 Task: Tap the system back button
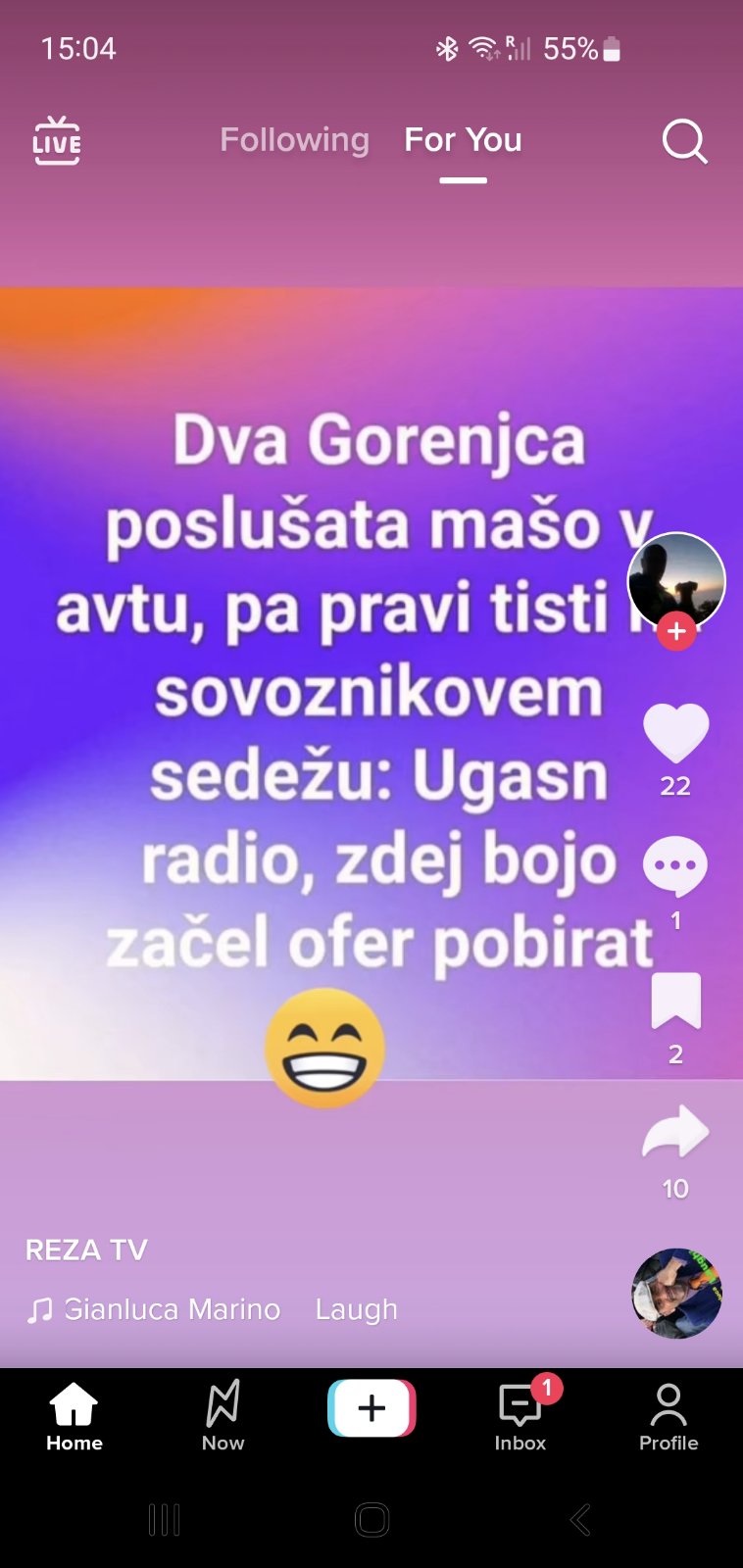point(580,1520)
